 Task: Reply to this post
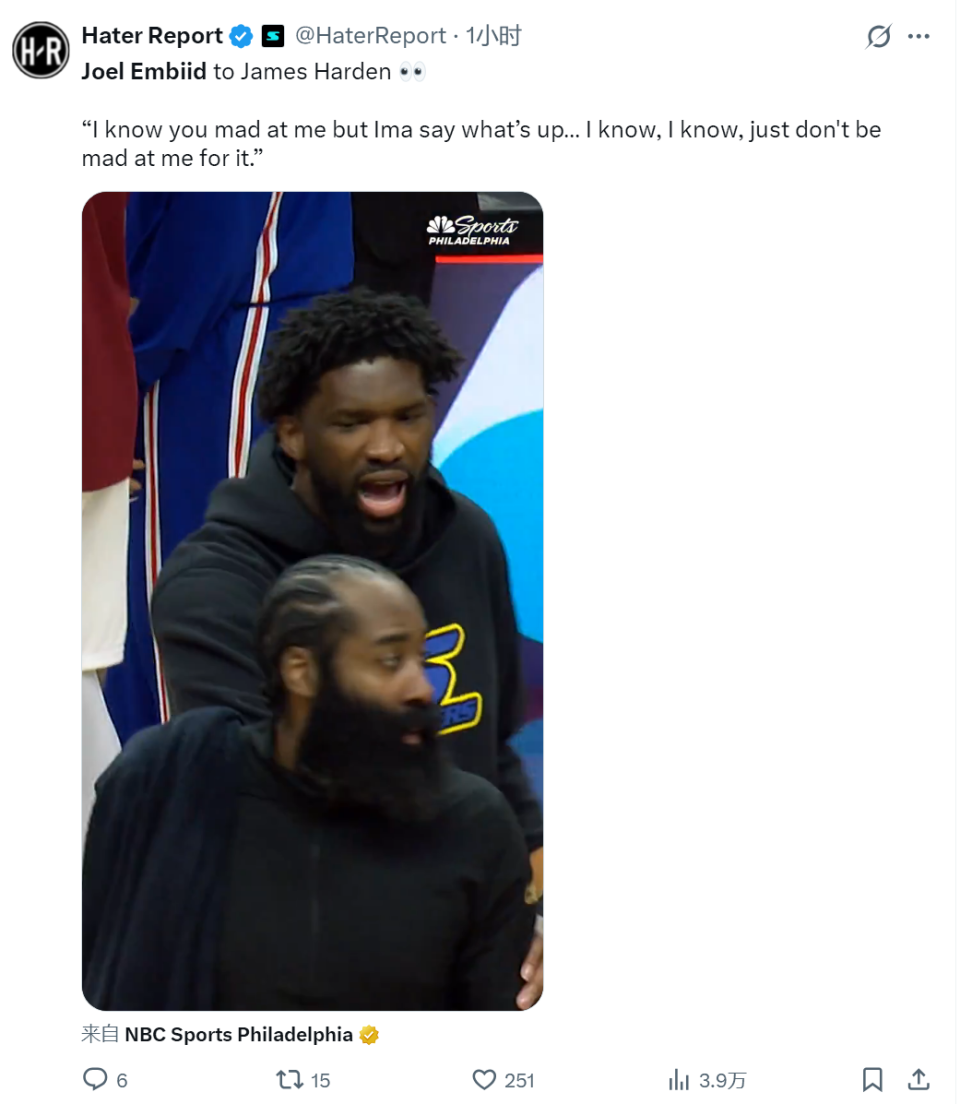95,1080
